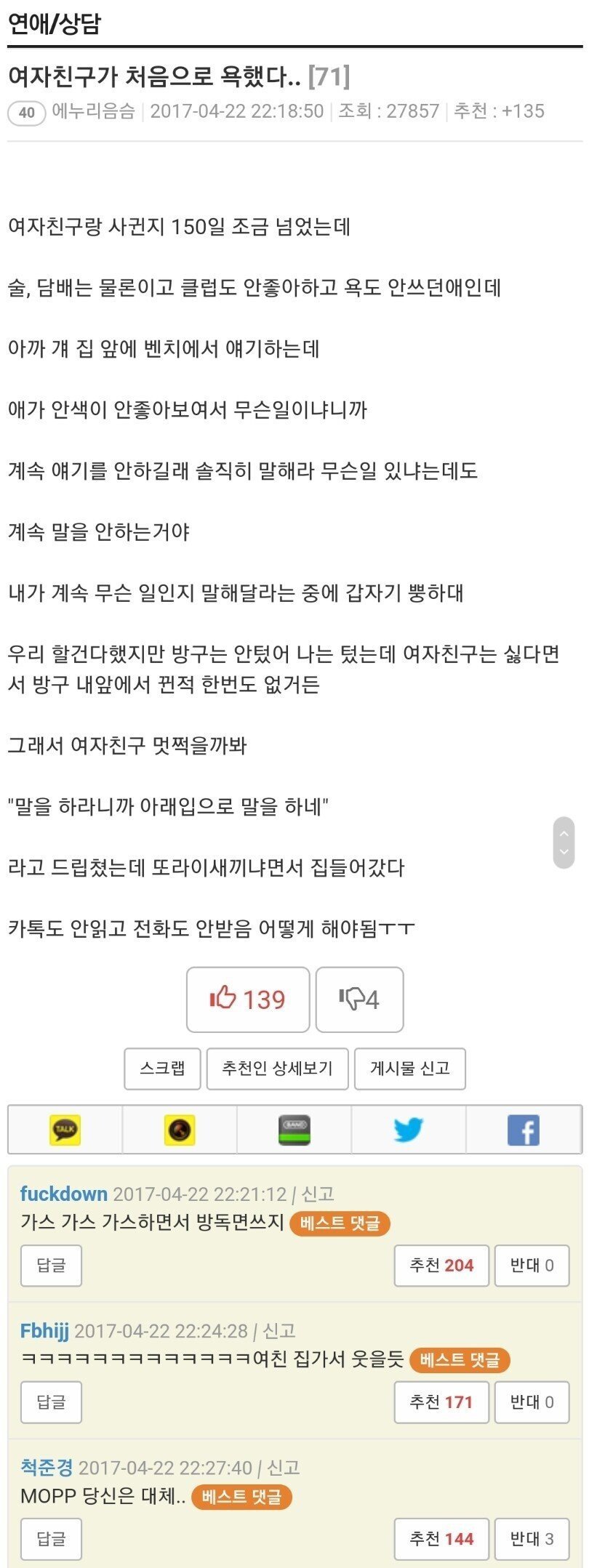
Task: Open 에누리음슴 author profile
Action: (x=93, y=111)
